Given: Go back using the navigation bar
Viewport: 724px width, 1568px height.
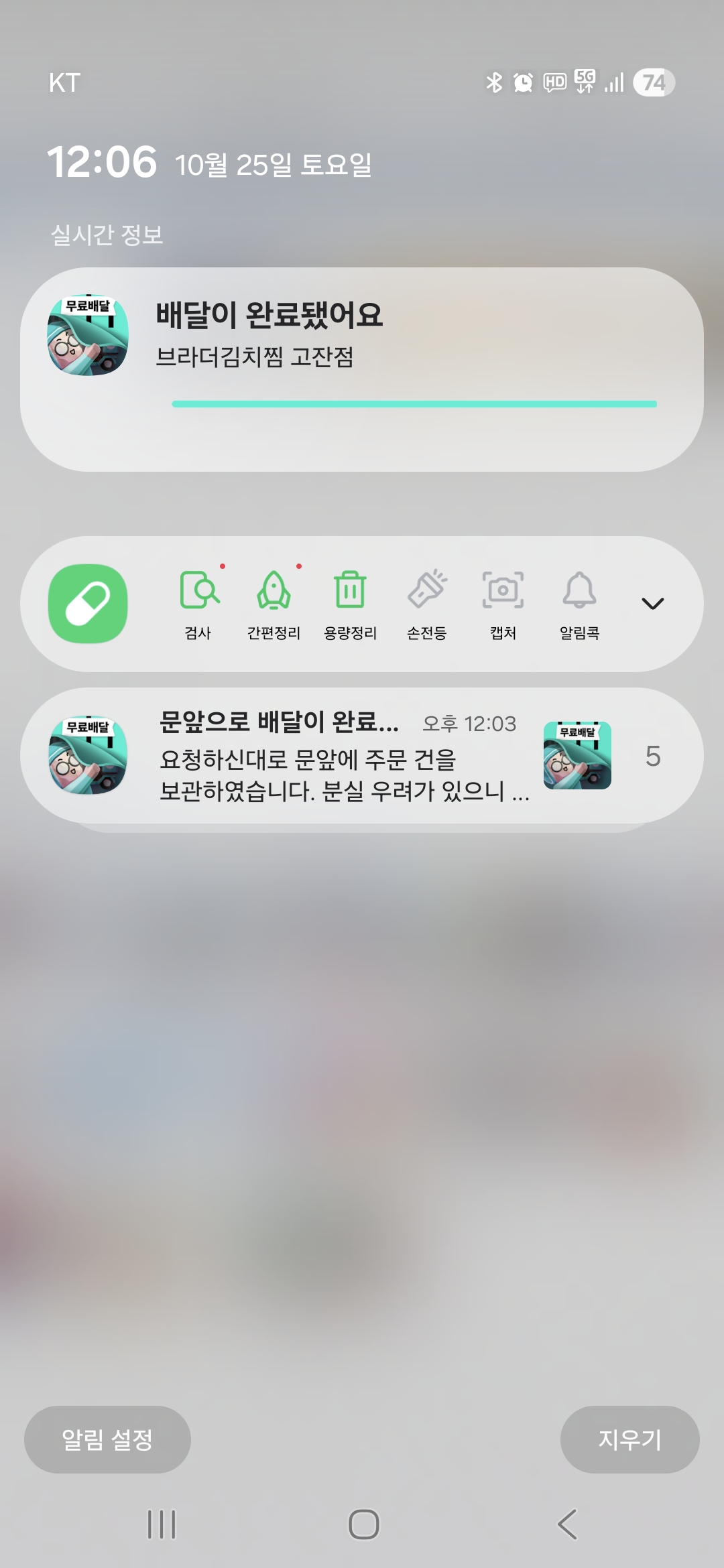Looking at the screenshot, I should [x=567, y=1524].
